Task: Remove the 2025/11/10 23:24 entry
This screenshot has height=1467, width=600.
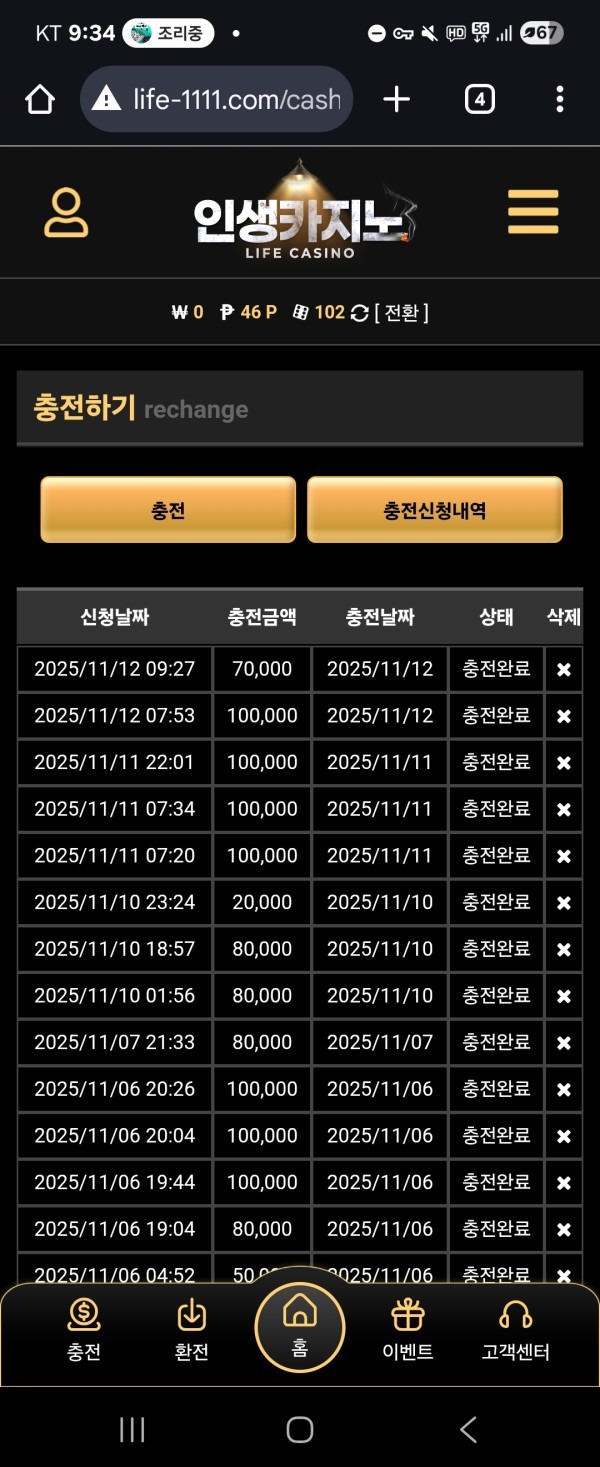Action: [564, 903]
